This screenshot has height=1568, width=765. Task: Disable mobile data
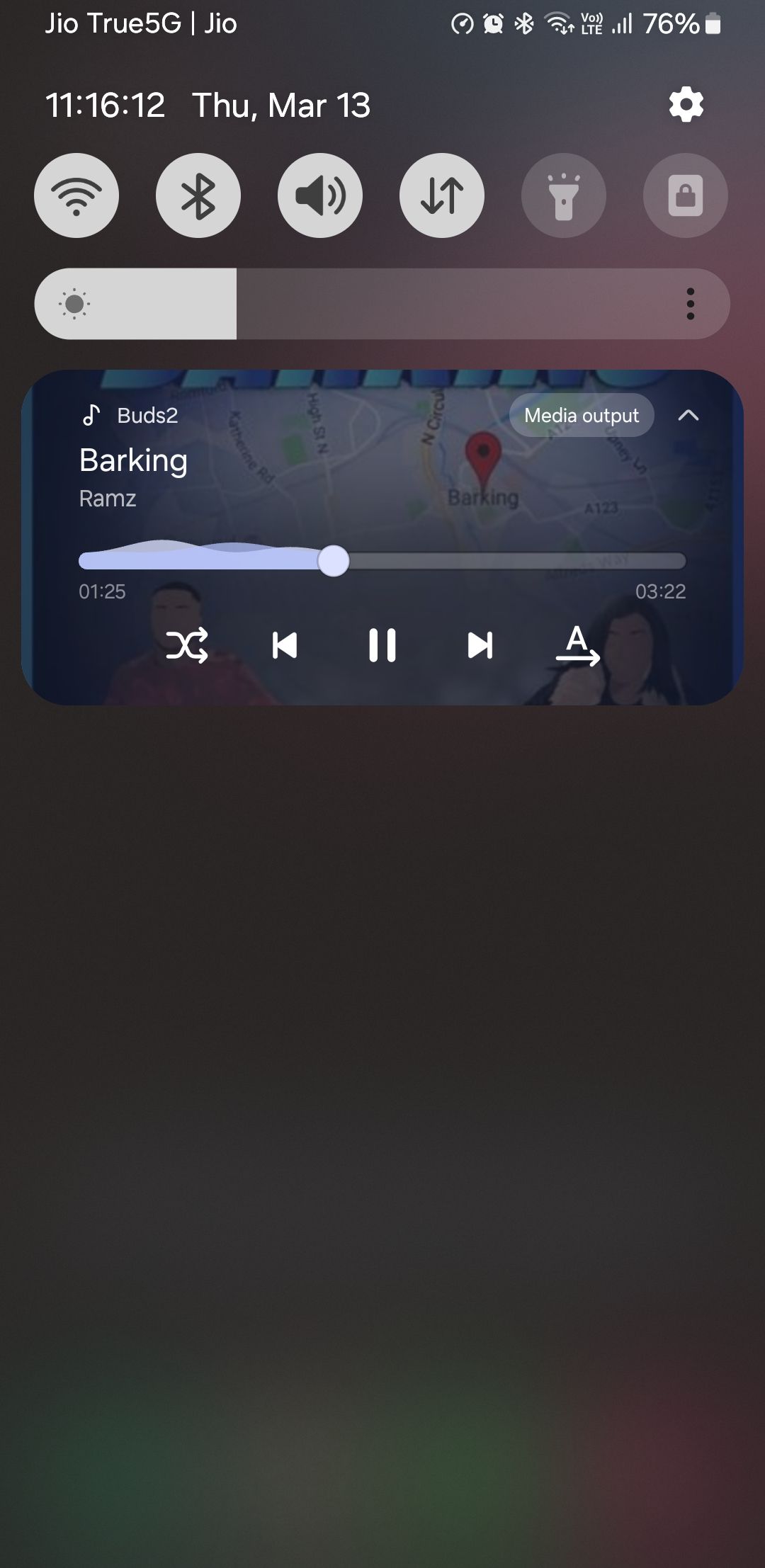[x=442, y=195]
